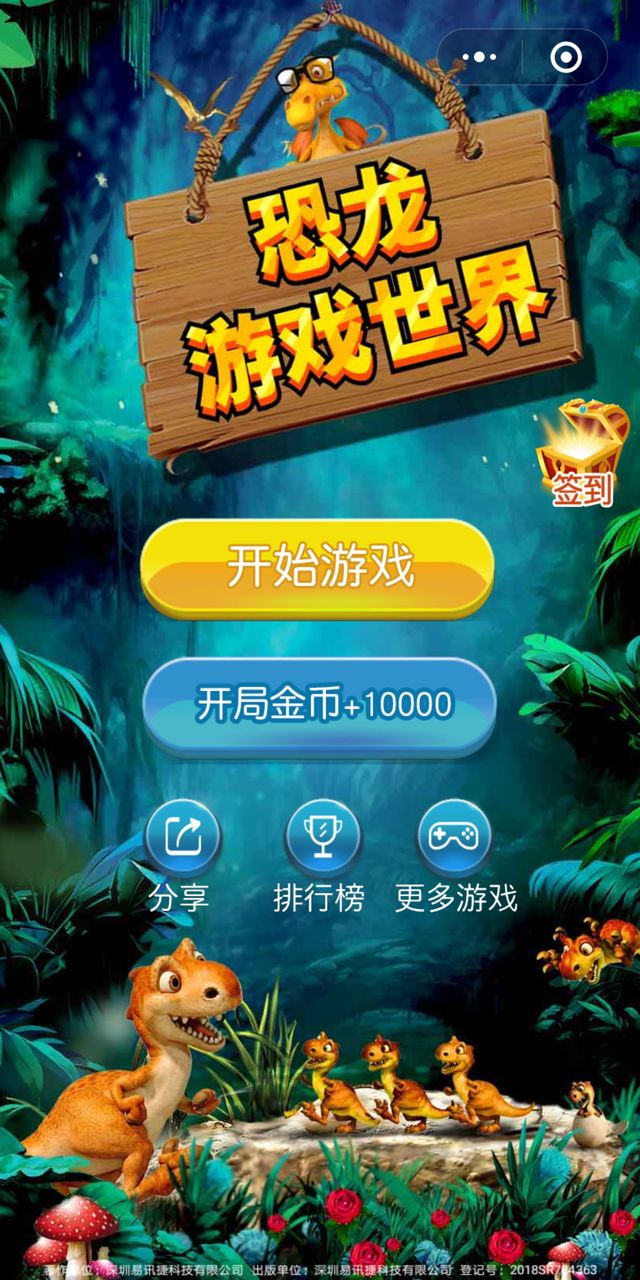Open the 排行榜 leaderboard
The height and width of the screenshot is (1280, 640).
click(321, 838)
